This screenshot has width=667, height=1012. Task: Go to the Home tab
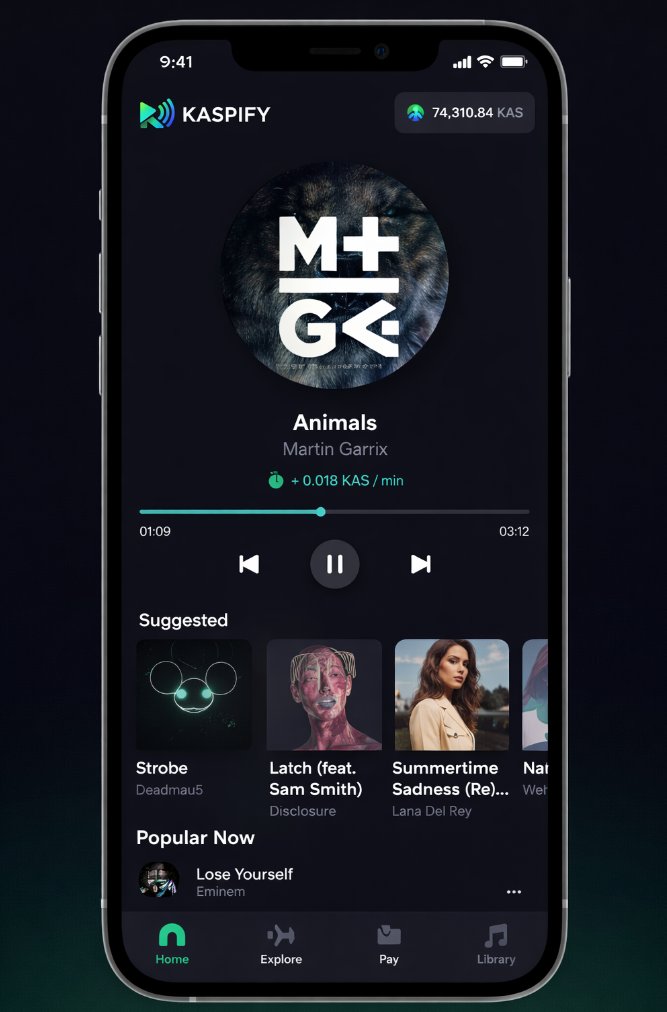(x=172, y=944)
